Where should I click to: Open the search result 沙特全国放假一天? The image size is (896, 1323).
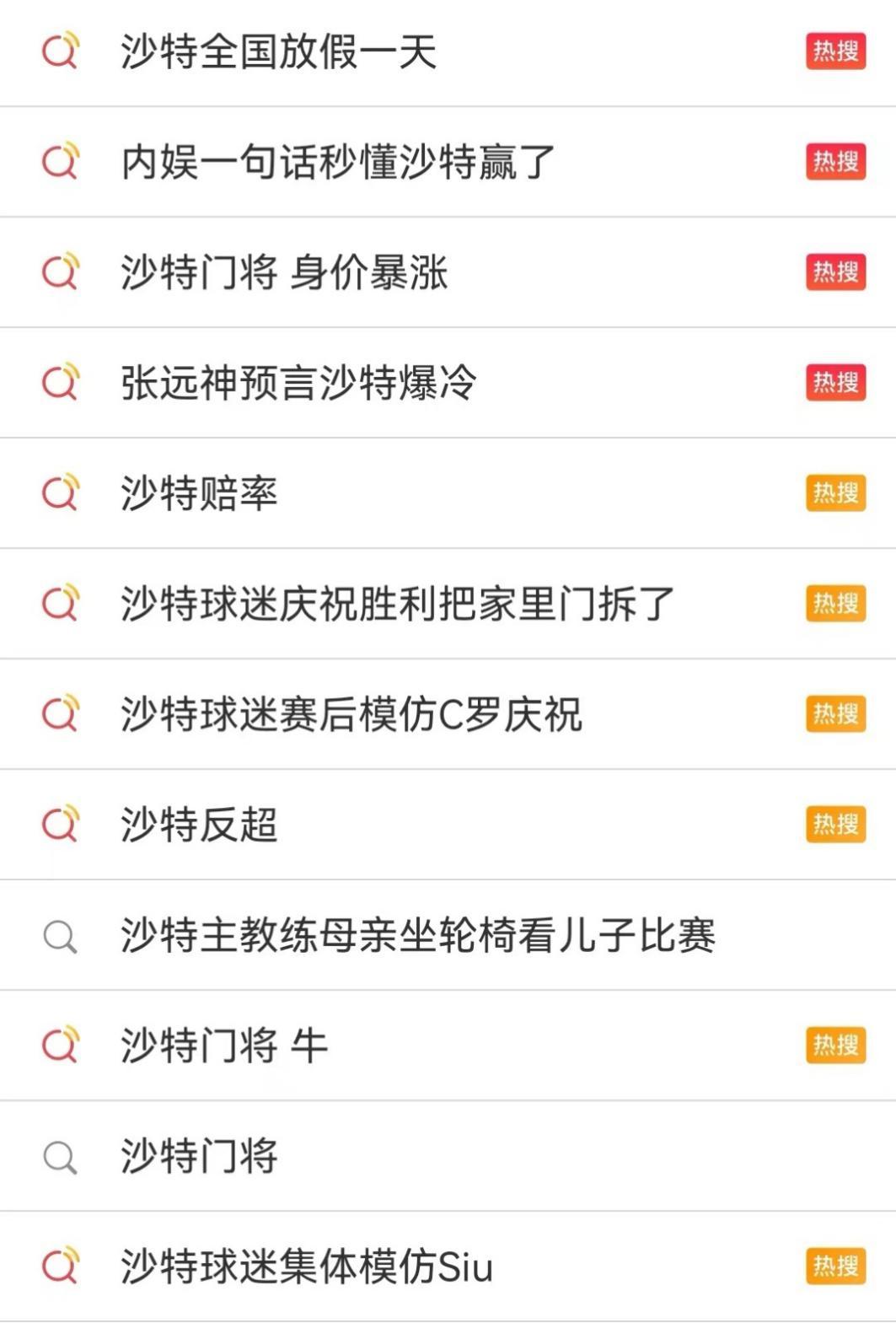click(x=278, y=51)
